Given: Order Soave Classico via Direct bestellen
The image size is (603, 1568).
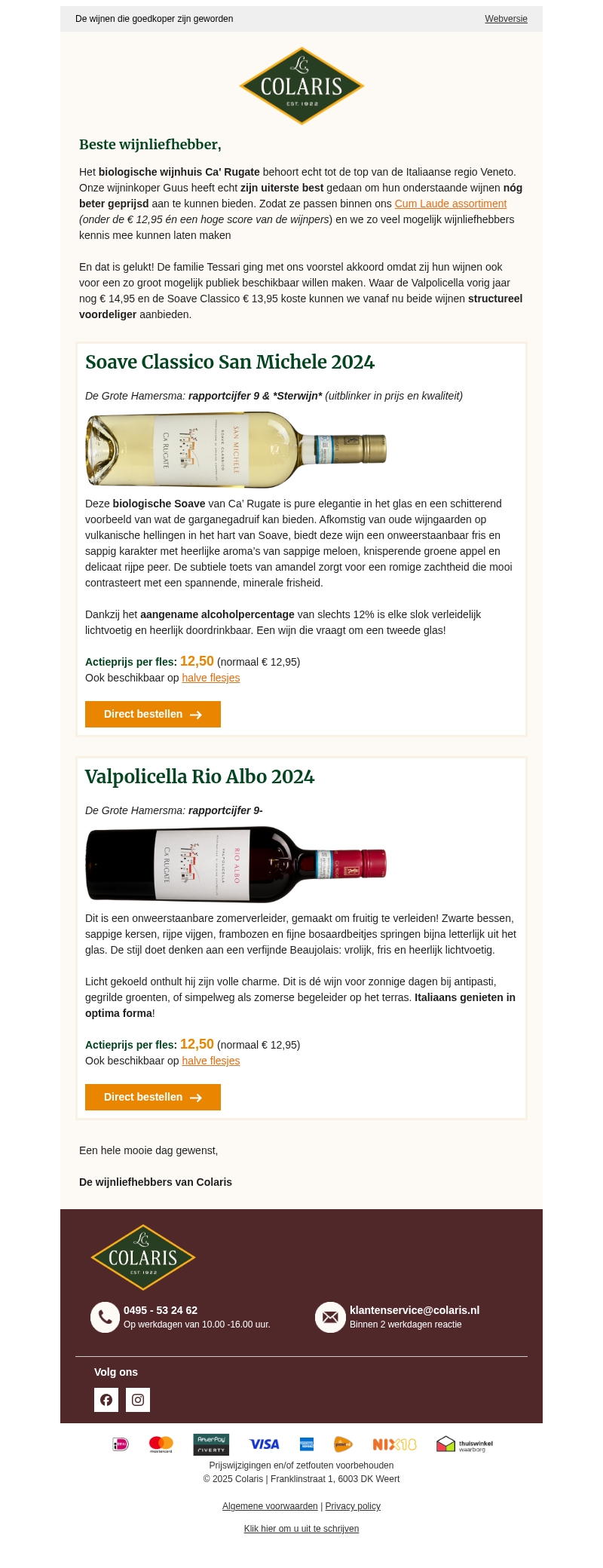Looking at the screenshot, I should pos(153,714).
